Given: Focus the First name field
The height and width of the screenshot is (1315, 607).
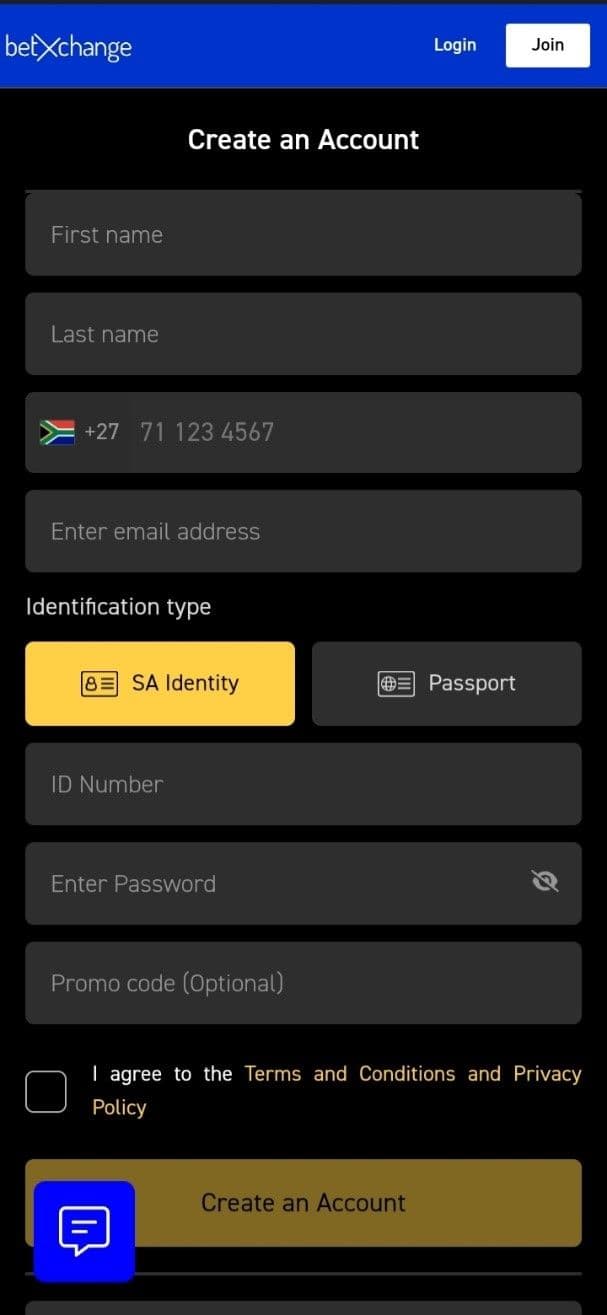Looking at the screenshot, I should (303, 235).
